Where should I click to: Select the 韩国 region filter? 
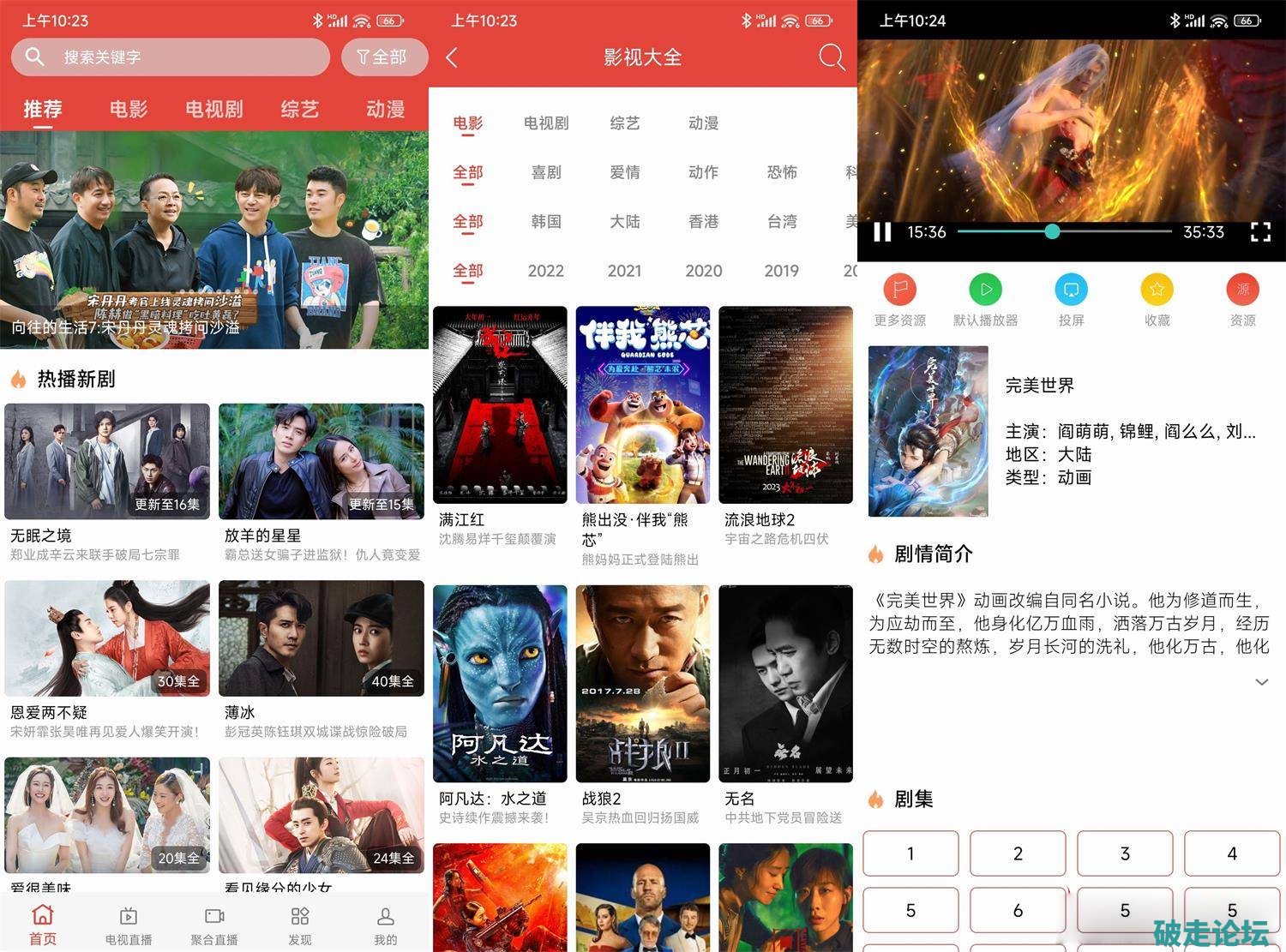point(546,222)
